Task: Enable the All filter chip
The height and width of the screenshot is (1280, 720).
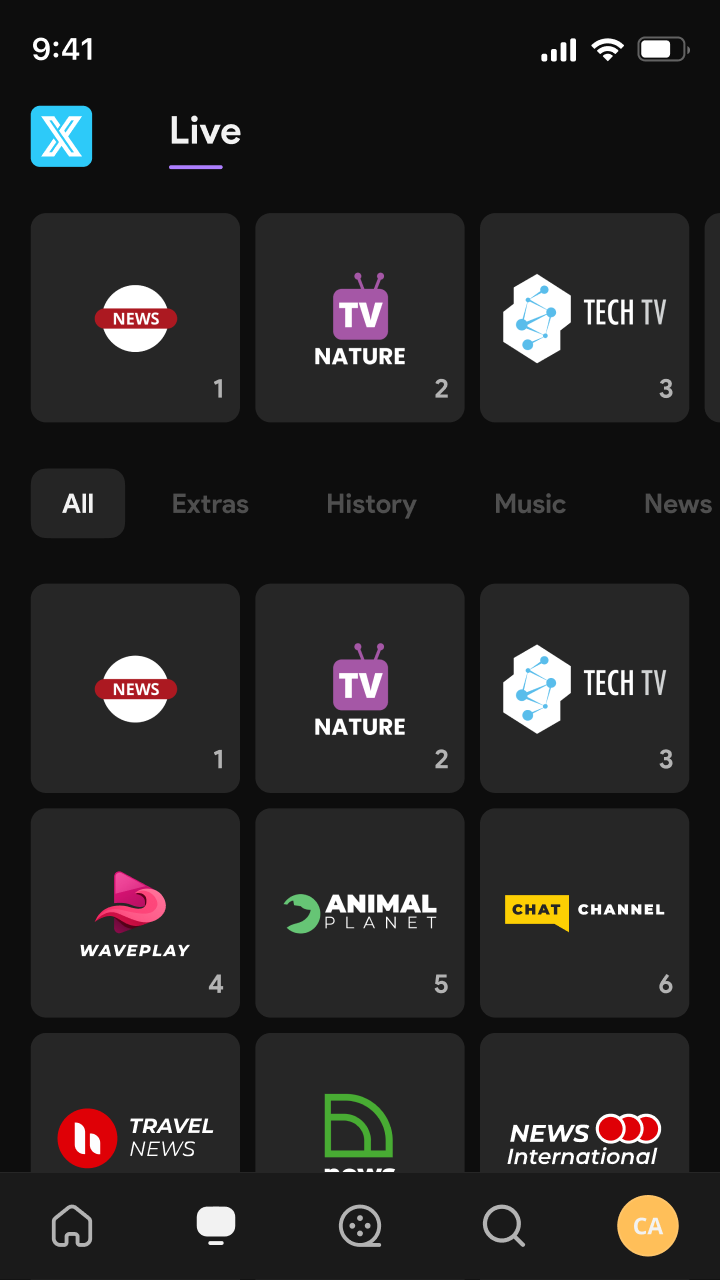Action: click(x=77, y=503)
